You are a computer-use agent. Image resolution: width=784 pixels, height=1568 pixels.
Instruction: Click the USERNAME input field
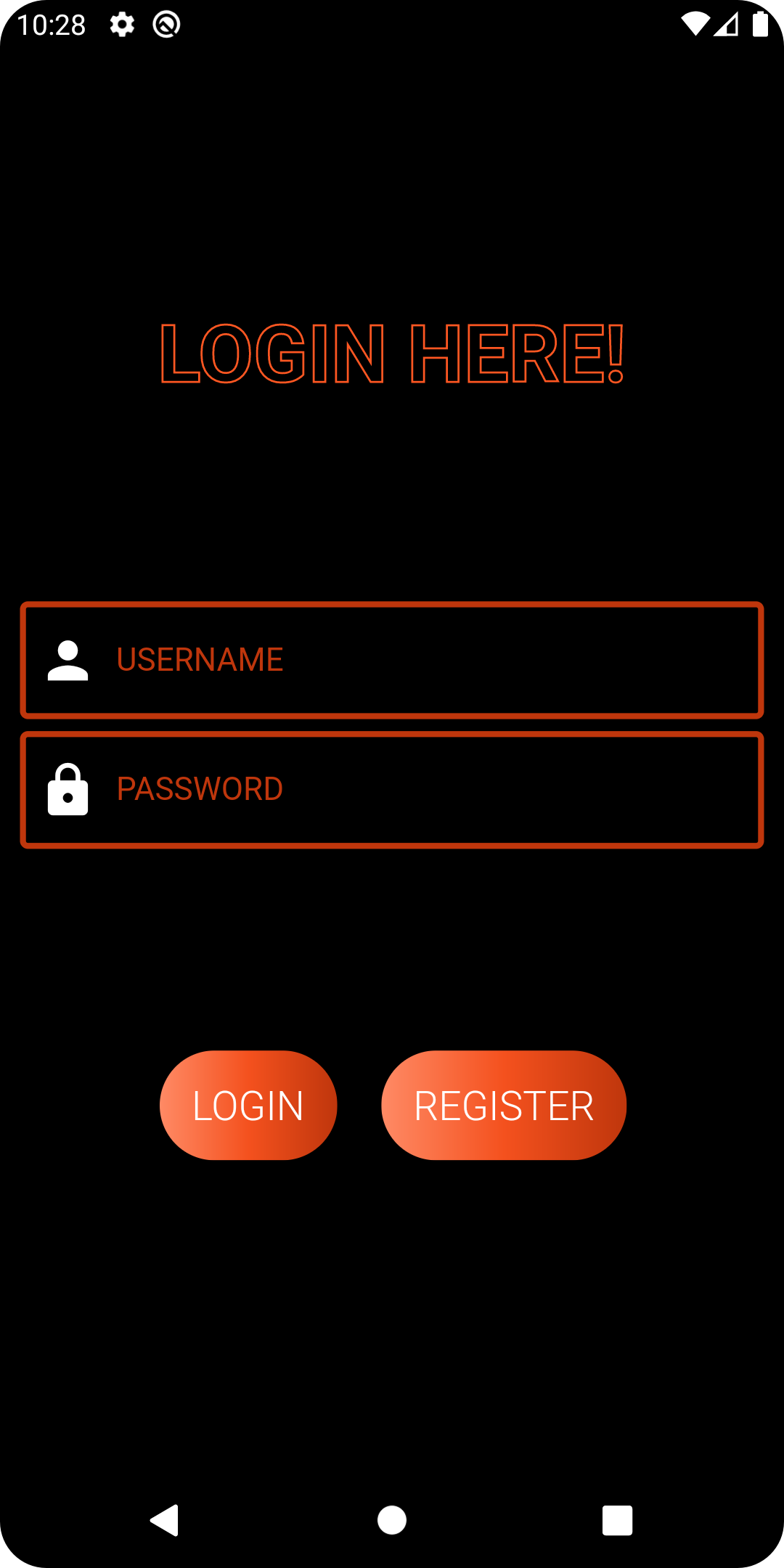point(392,659)
